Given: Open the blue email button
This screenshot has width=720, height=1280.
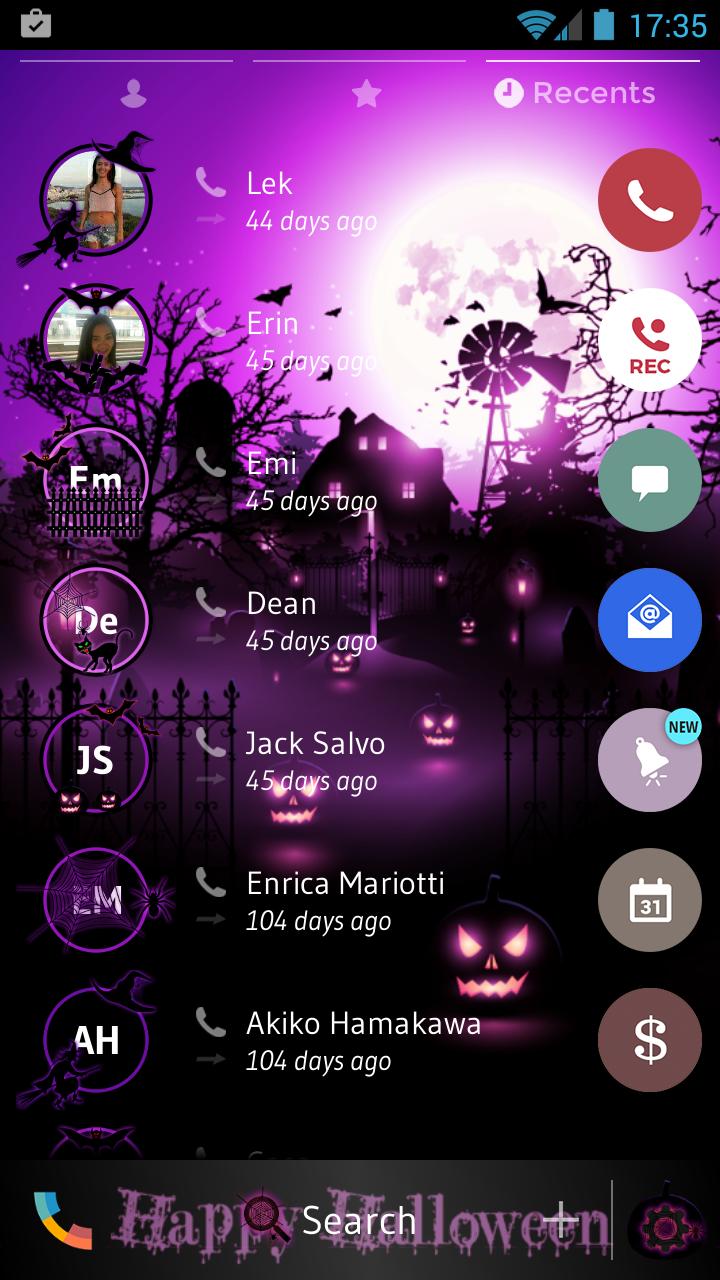Looking at the screenshot, I should 650,620.
